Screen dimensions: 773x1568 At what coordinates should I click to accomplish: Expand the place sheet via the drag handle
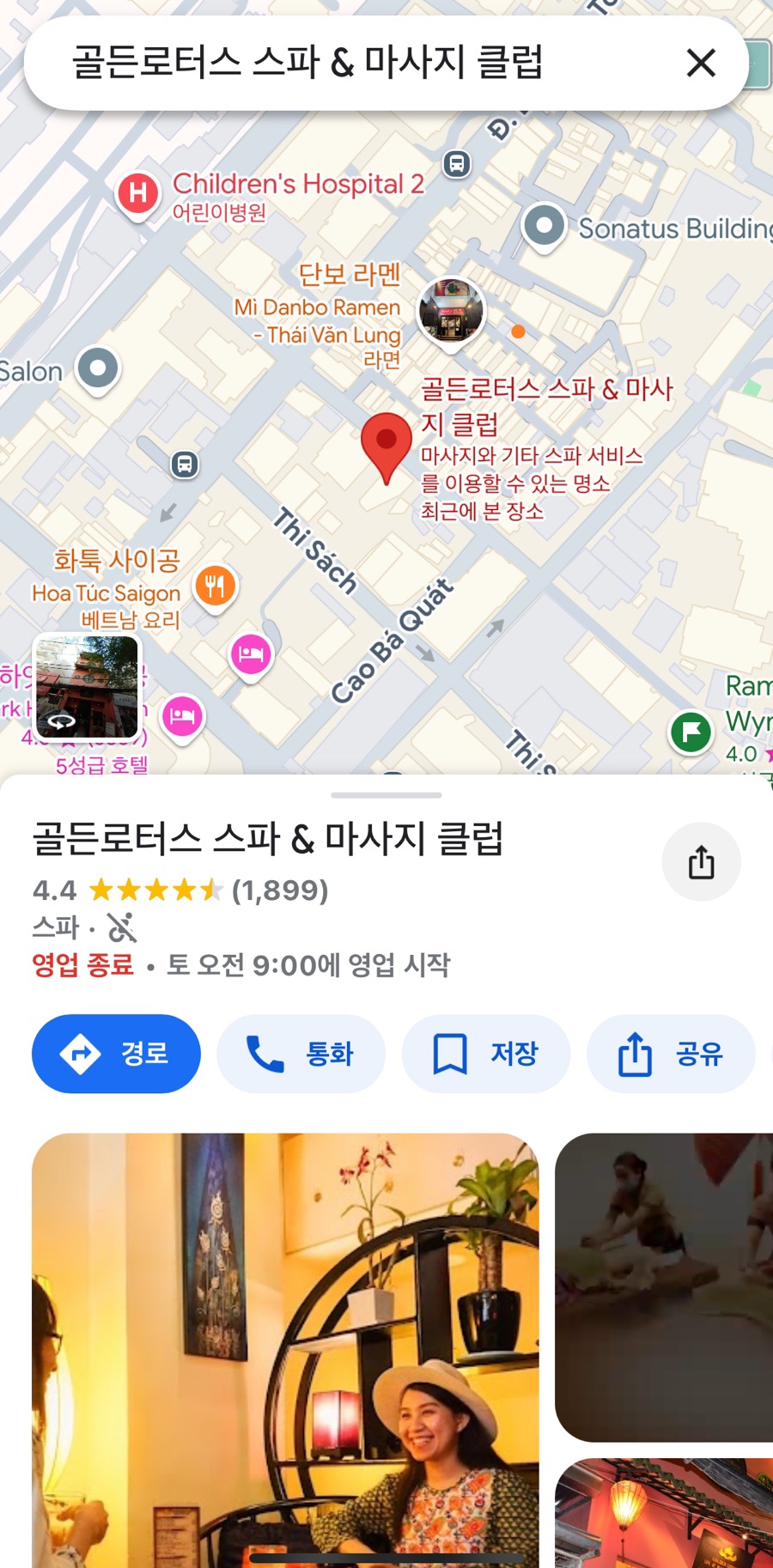point(386,795)
